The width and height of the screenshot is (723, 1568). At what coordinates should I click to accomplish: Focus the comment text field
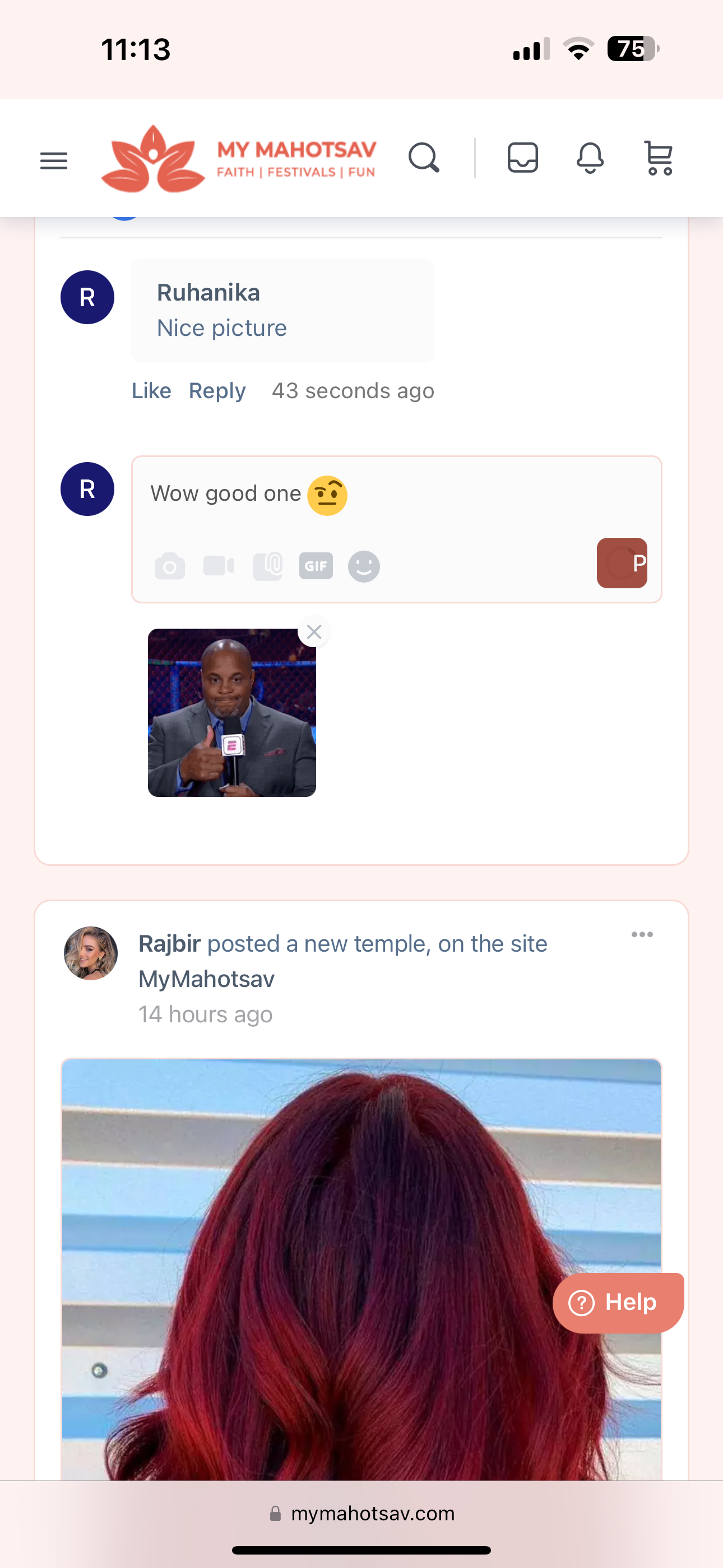coord(396,494)
